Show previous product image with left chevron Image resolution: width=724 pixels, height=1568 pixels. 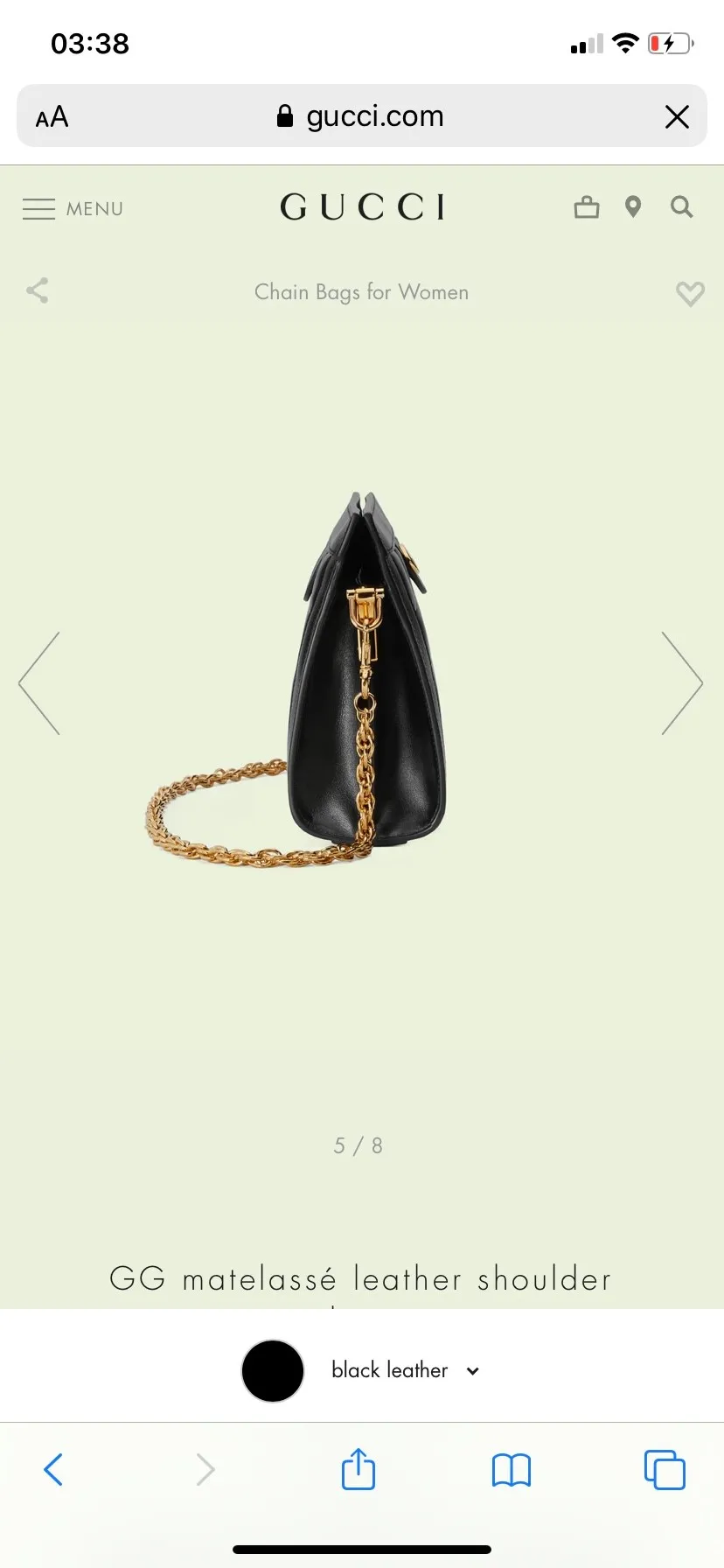(41, 682)
